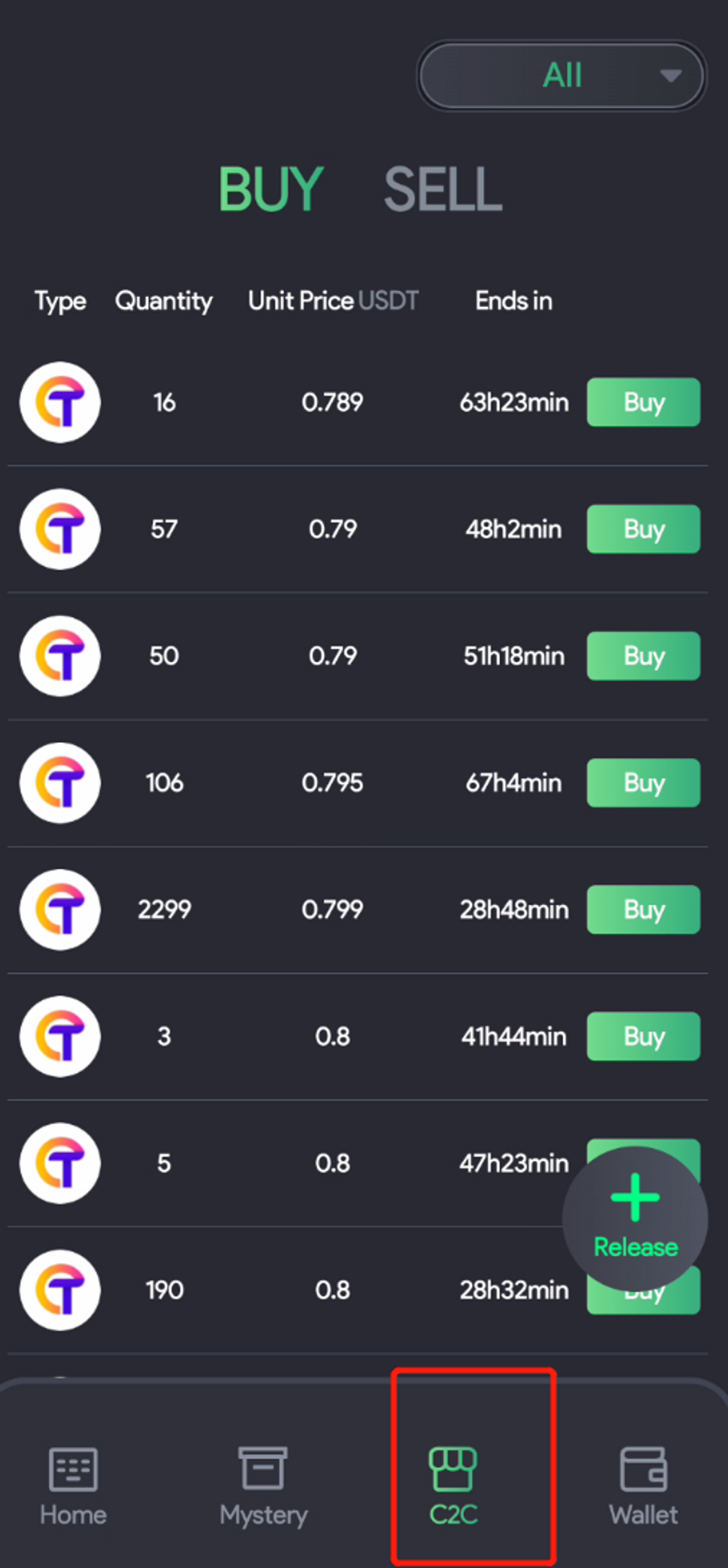Click the Ends in column header

point(513,300)
